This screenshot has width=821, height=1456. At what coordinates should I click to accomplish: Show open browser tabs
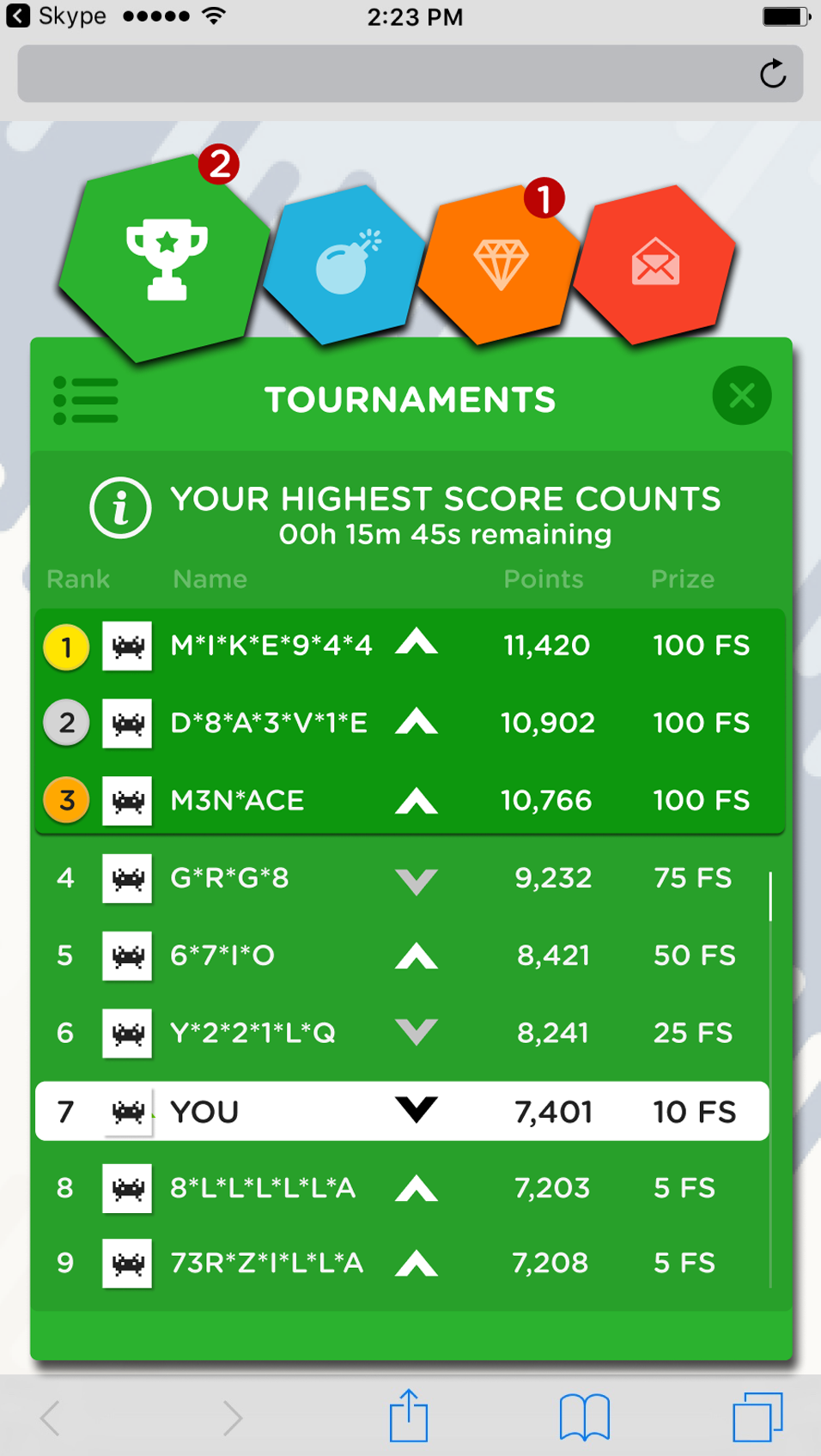757,1417
